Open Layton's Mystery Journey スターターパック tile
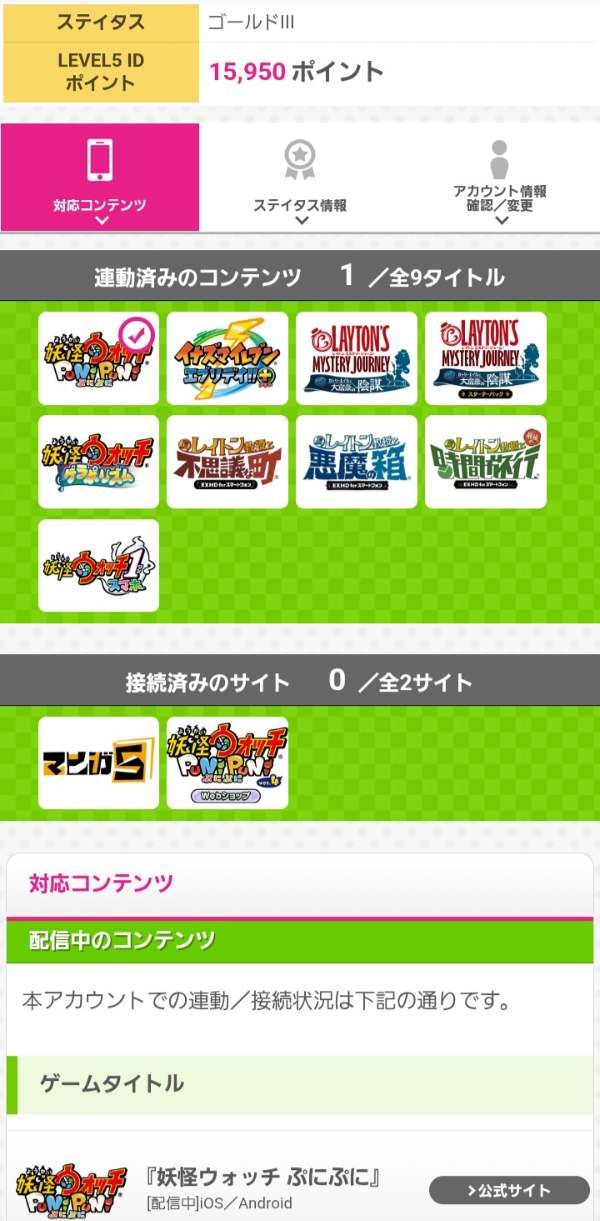Screen dimensions: 600x1221 pyautogui.click(x=486, y=358)
